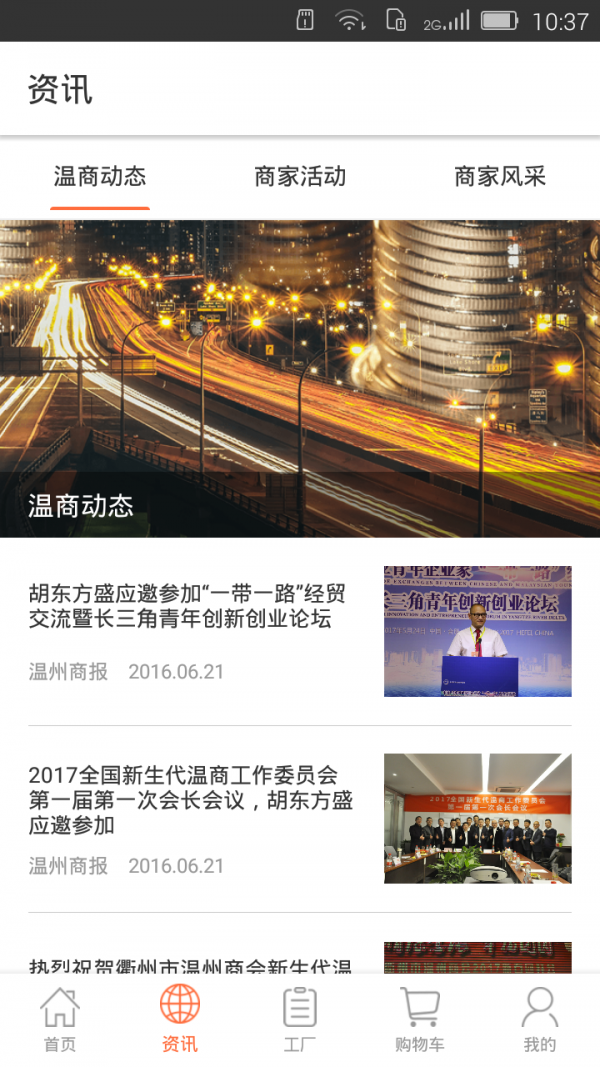Select the 商家风采 tab
This screenshot has height=1067, width=600.
pos(500,177)
